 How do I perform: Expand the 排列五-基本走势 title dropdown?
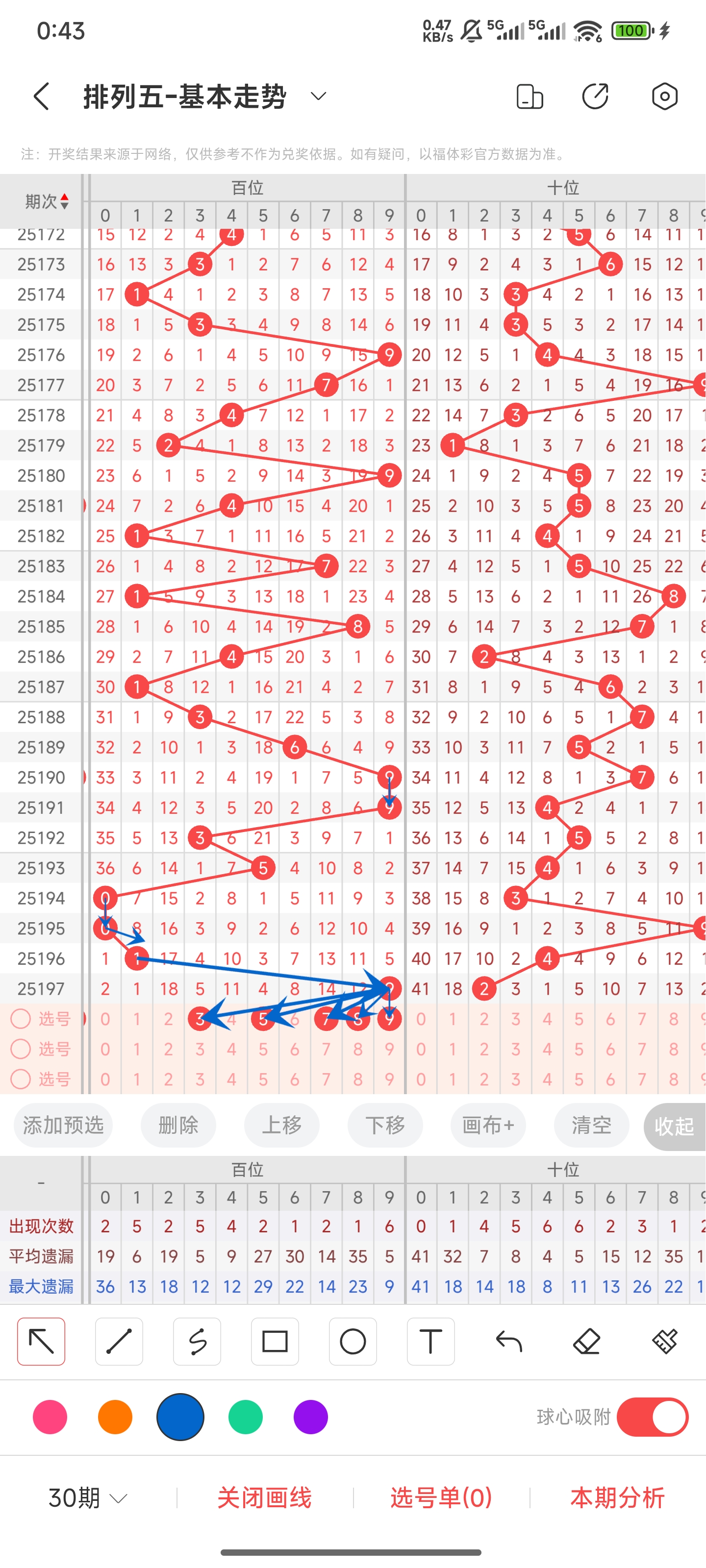(x=318, y=96)
